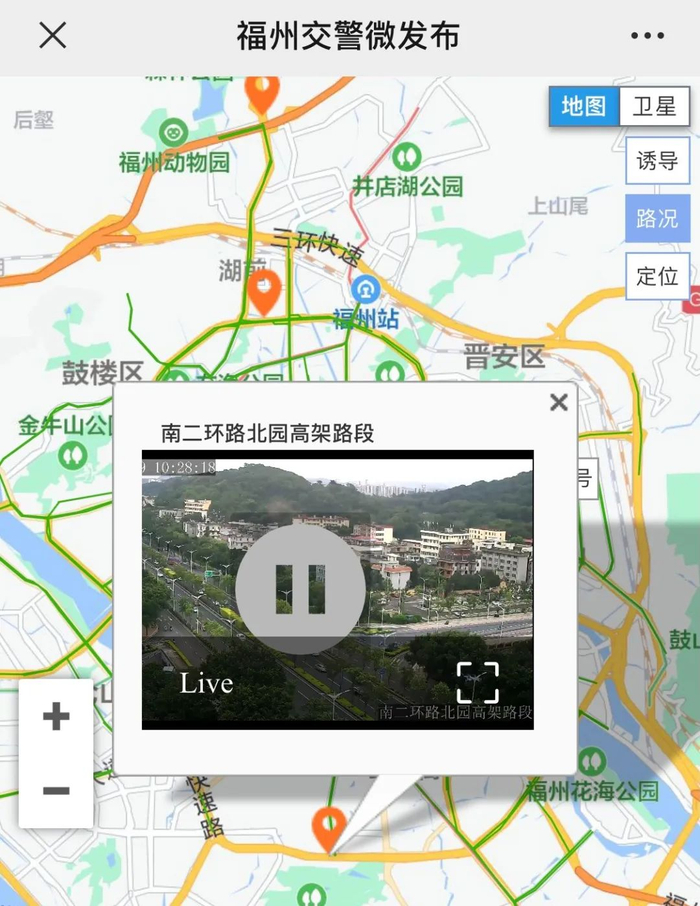The width and height of the screenshot is (700, 906).
Task: Dismiss the camera popup window
Action: 558,402
